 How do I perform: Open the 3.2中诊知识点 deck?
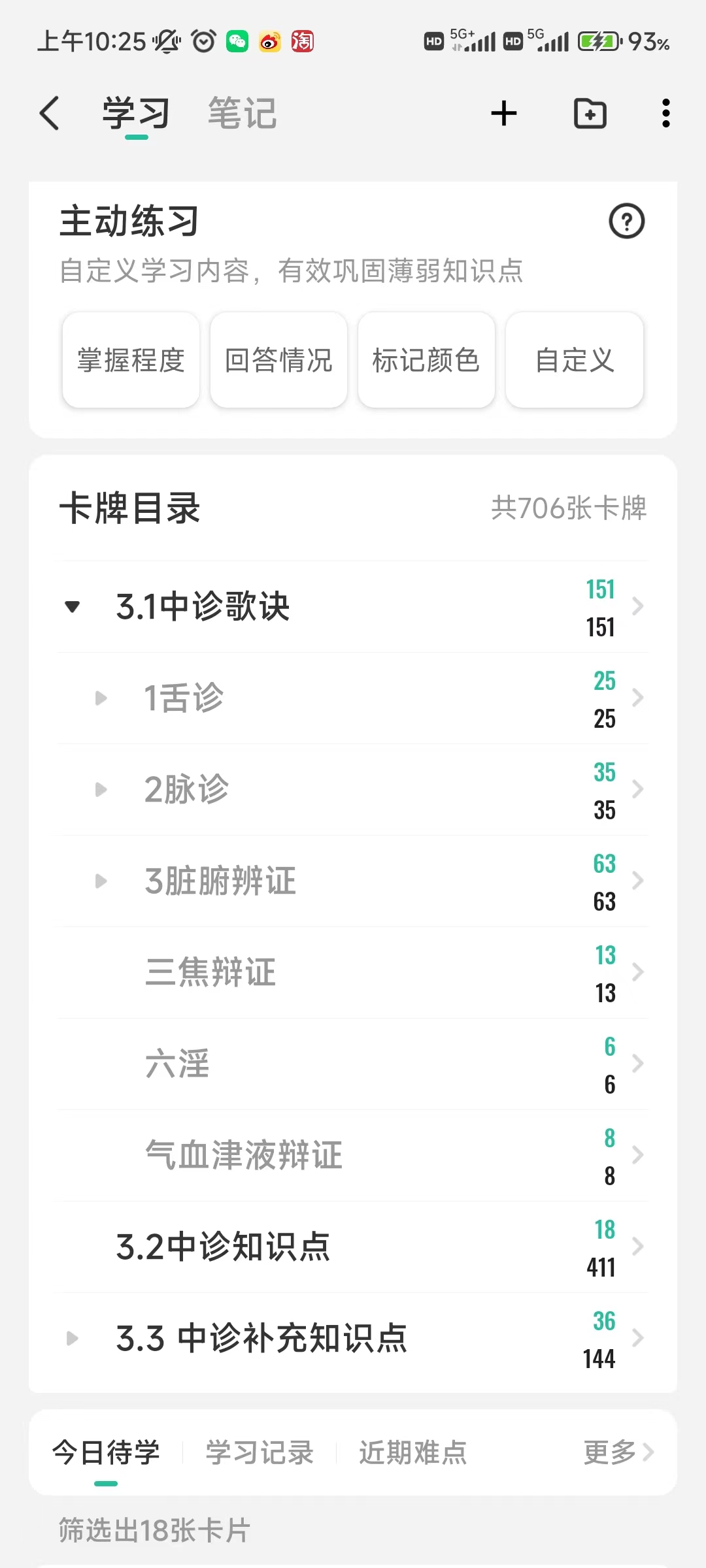point(353,1247)
